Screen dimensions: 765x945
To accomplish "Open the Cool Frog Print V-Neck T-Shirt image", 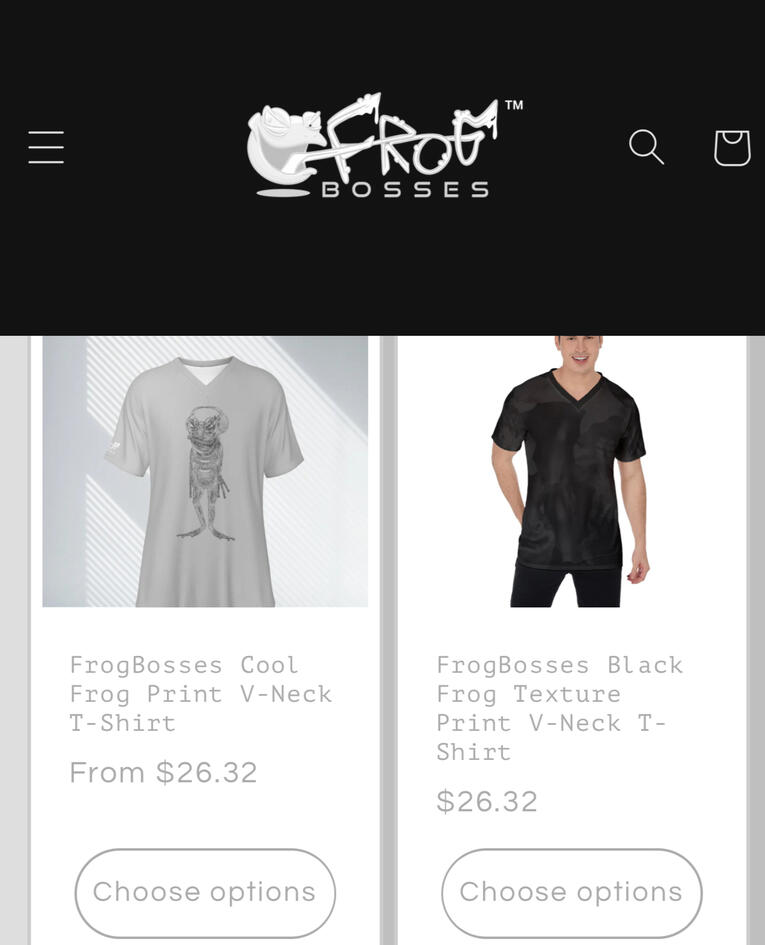I will click(x=205, y=472).
